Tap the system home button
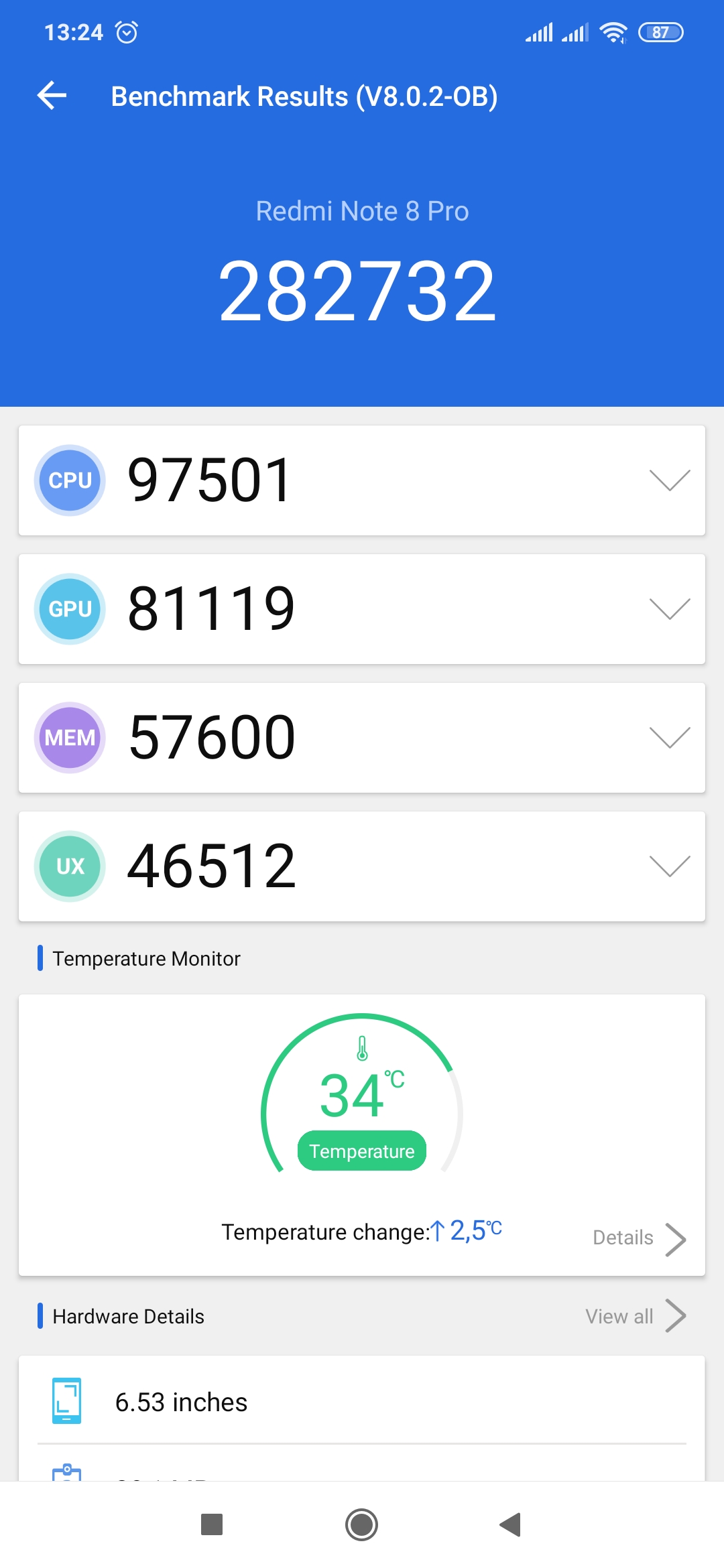 point(362,1524)
